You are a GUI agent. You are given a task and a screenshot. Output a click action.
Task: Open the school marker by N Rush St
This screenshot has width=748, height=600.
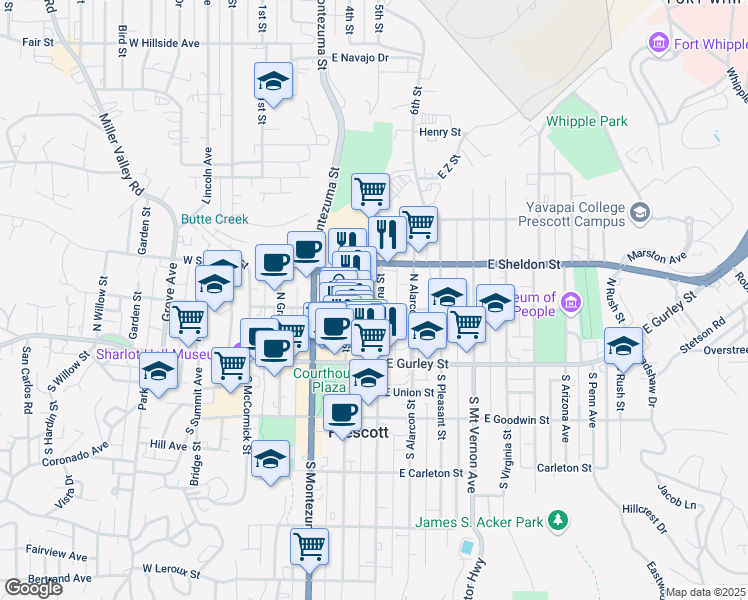[624, 346]
